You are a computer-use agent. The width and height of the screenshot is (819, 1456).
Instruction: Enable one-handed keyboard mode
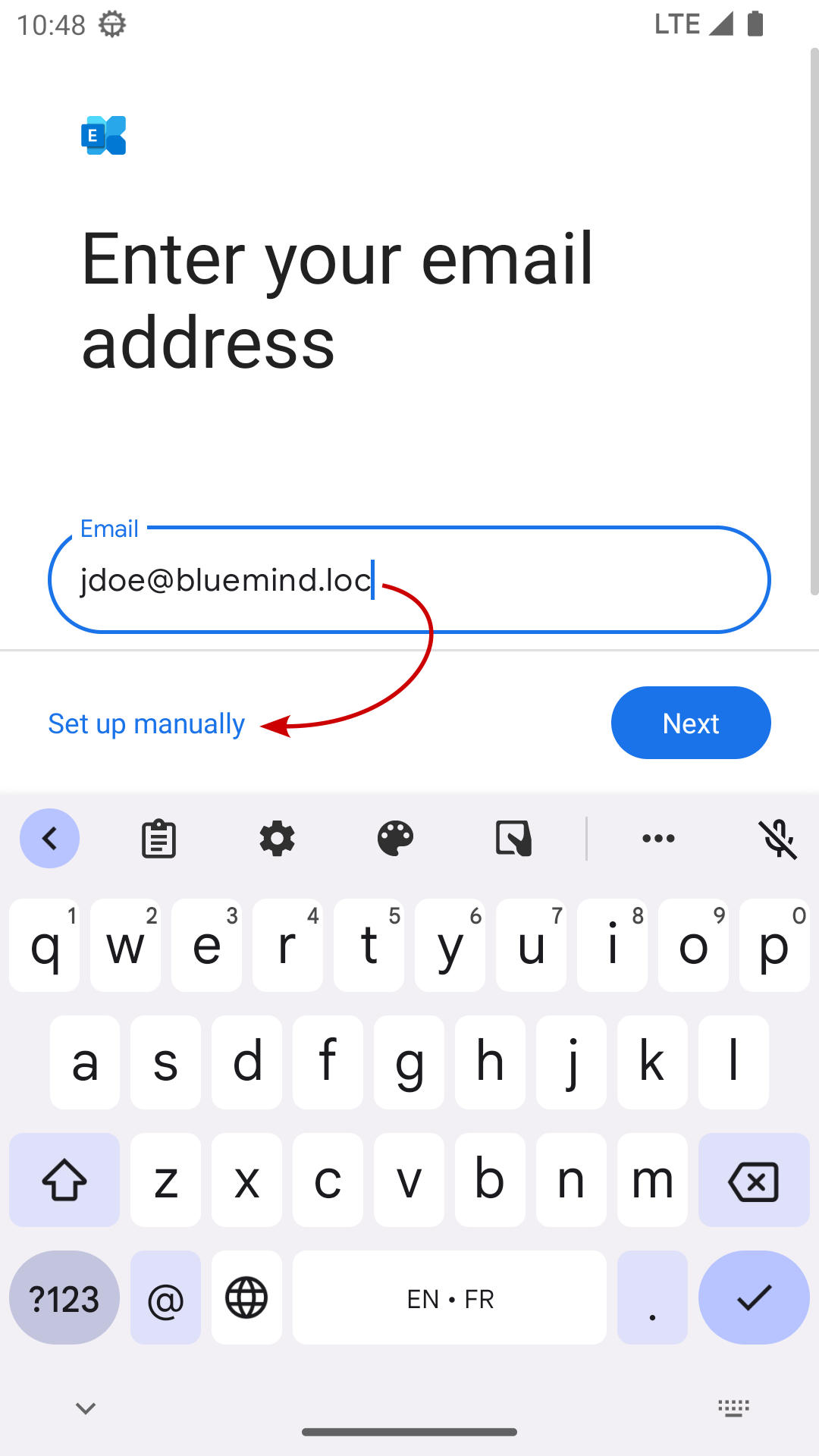[x=513, y=839]
